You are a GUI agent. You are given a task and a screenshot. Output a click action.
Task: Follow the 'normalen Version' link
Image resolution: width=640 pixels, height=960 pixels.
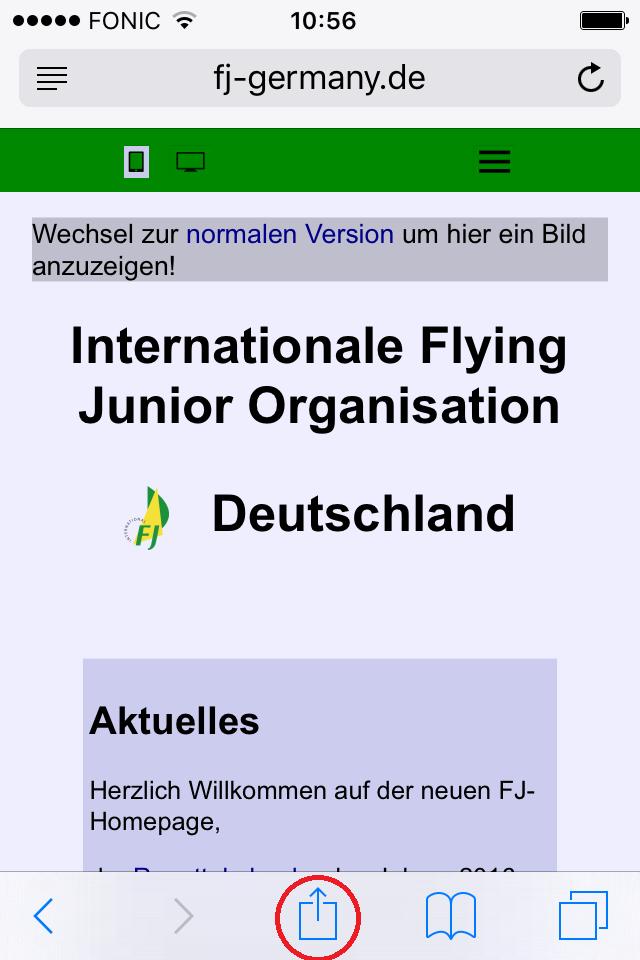coord(290,234)
